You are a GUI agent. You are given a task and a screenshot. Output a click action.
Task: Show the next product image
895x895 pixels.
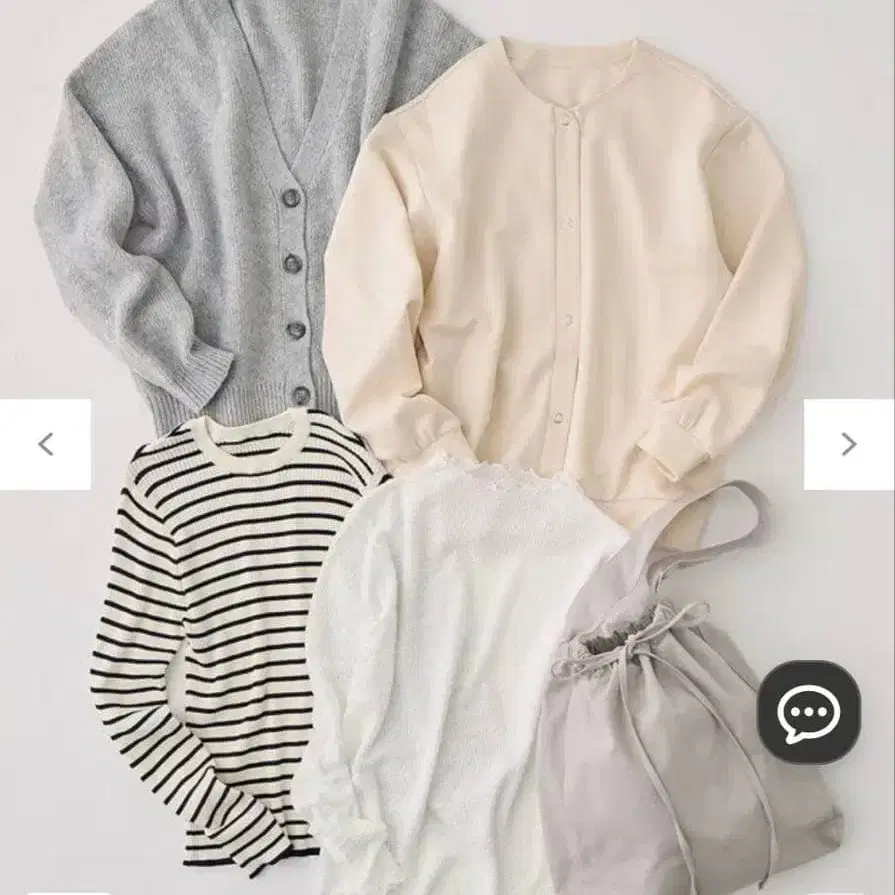[x=848, y=445]
